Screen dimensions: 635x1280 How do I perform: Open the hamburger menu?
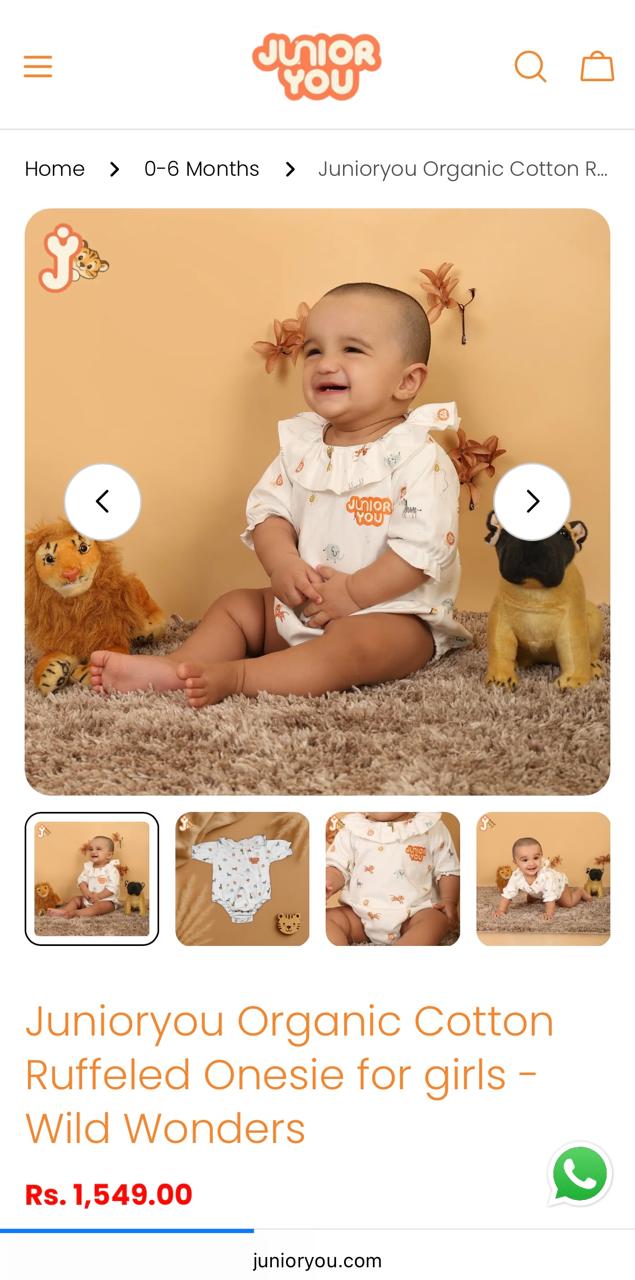pyautogui.click(x=38, y=67)
